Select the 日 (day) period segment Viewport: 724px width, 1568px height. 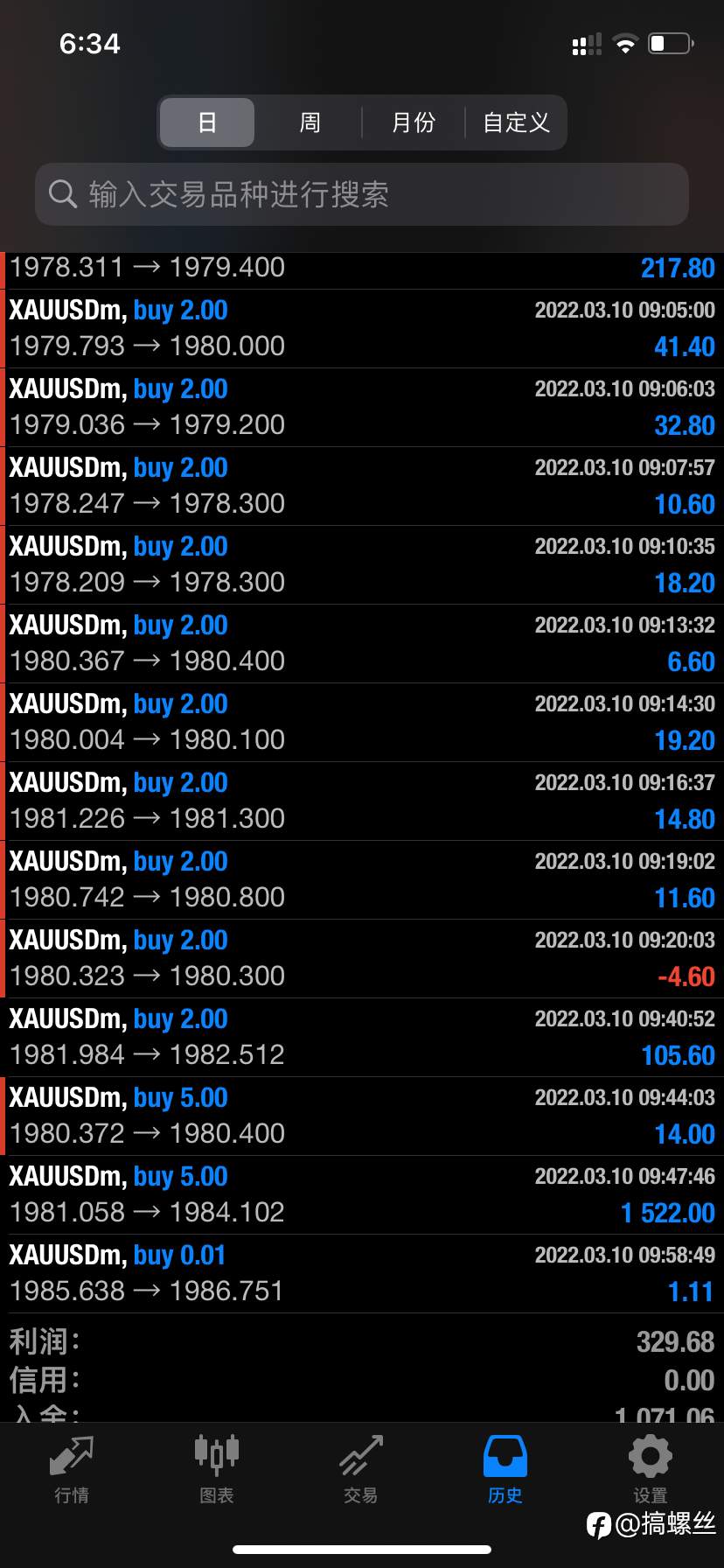click(x=207, y=122)
